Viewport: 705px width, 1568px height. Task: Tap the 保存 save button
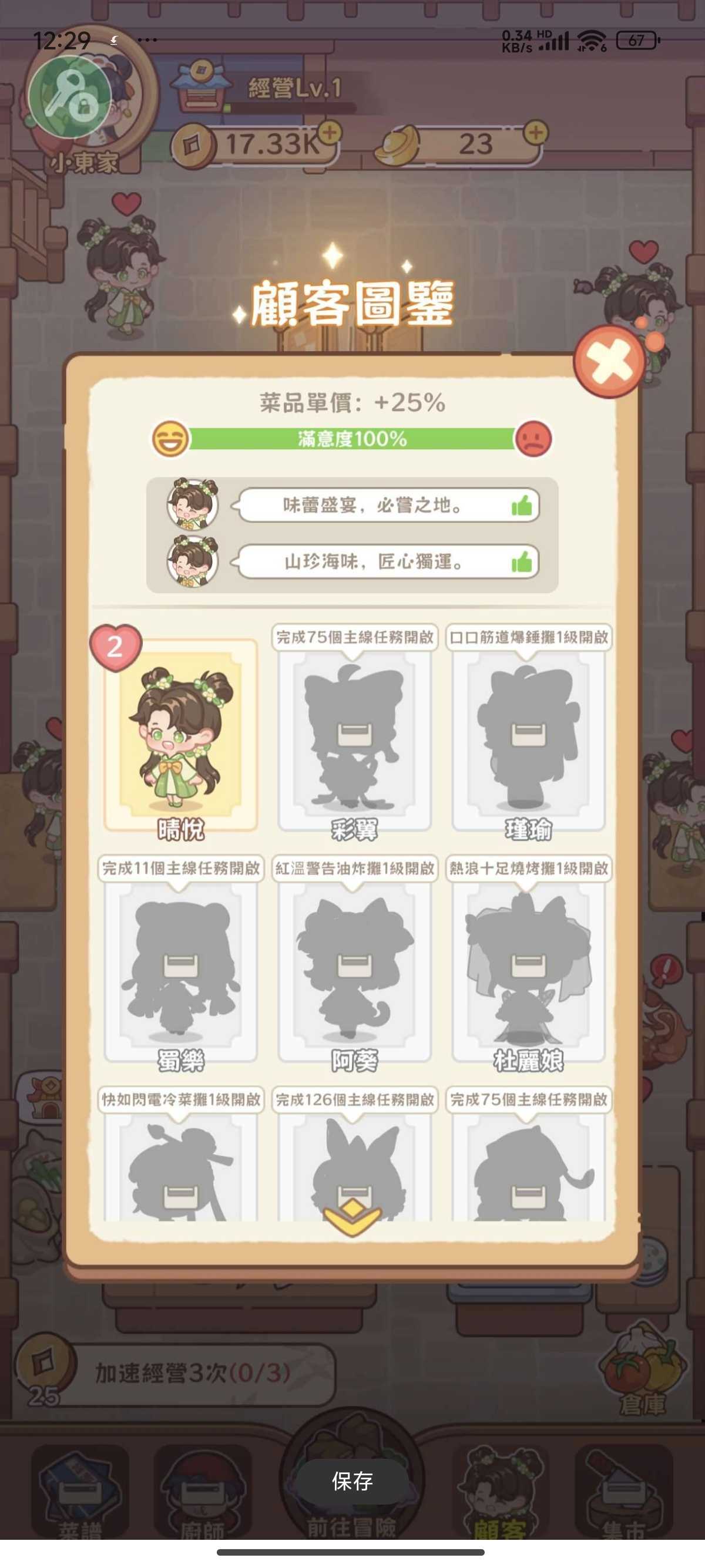click(352, 1481)
